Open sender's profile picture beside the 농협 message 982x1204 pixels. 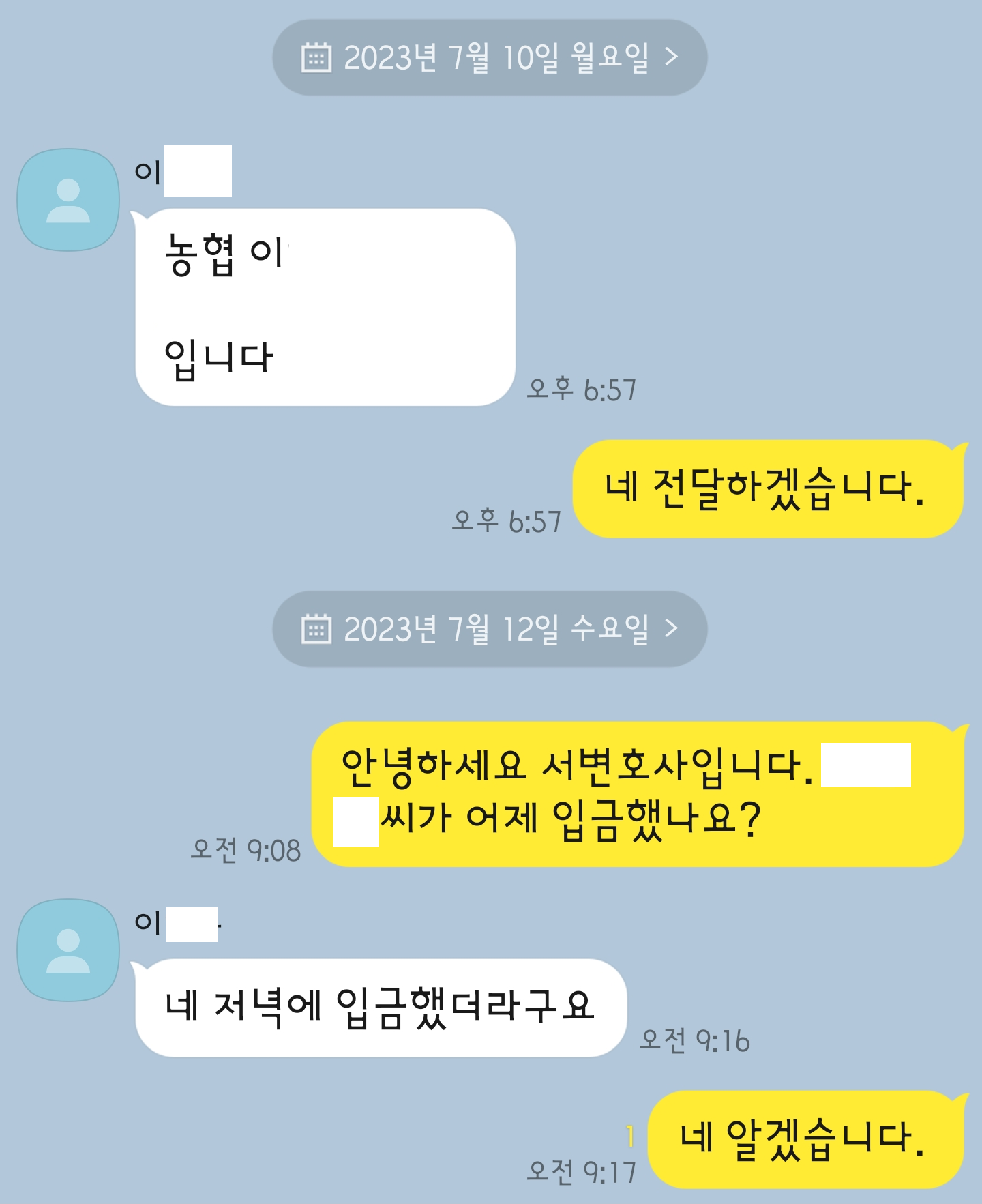pos(68,200)
